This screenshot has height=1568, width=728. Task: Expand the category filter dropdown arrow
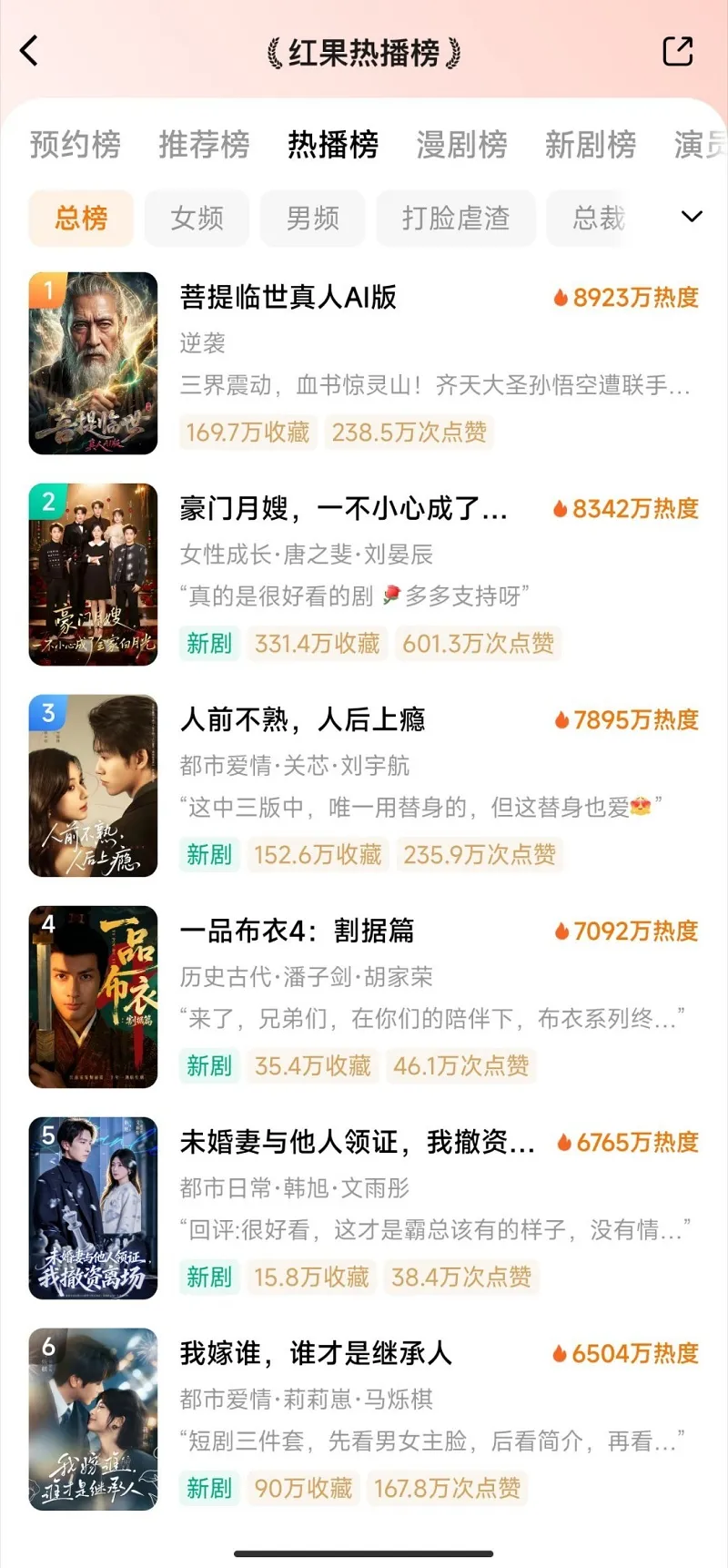click(692, 217)
